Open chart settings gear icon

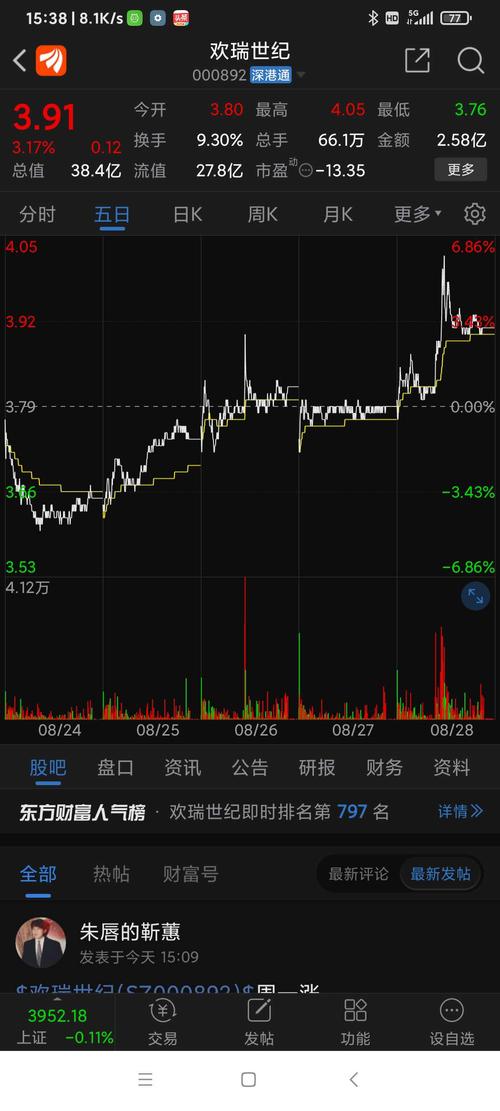coord(475,214)
